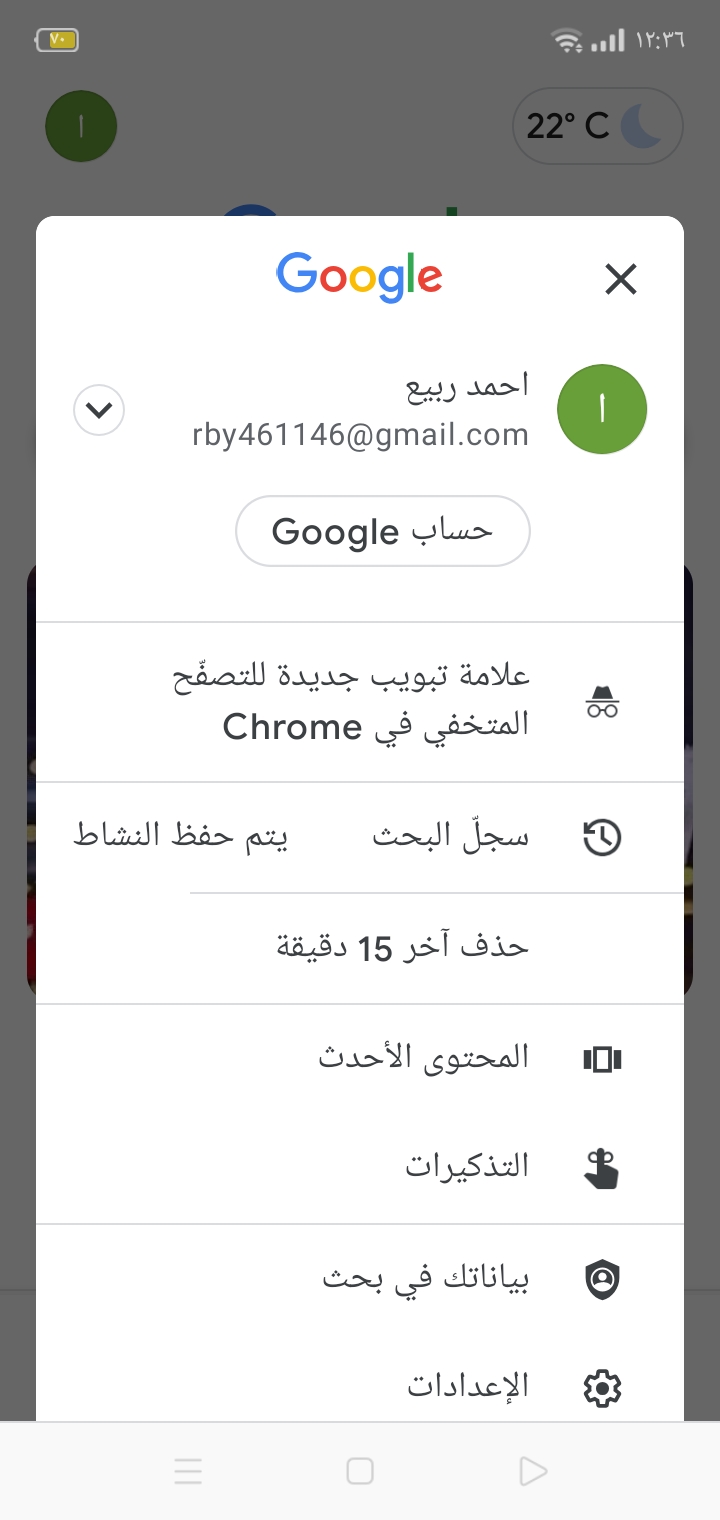Open the حساب Google button

382,531
